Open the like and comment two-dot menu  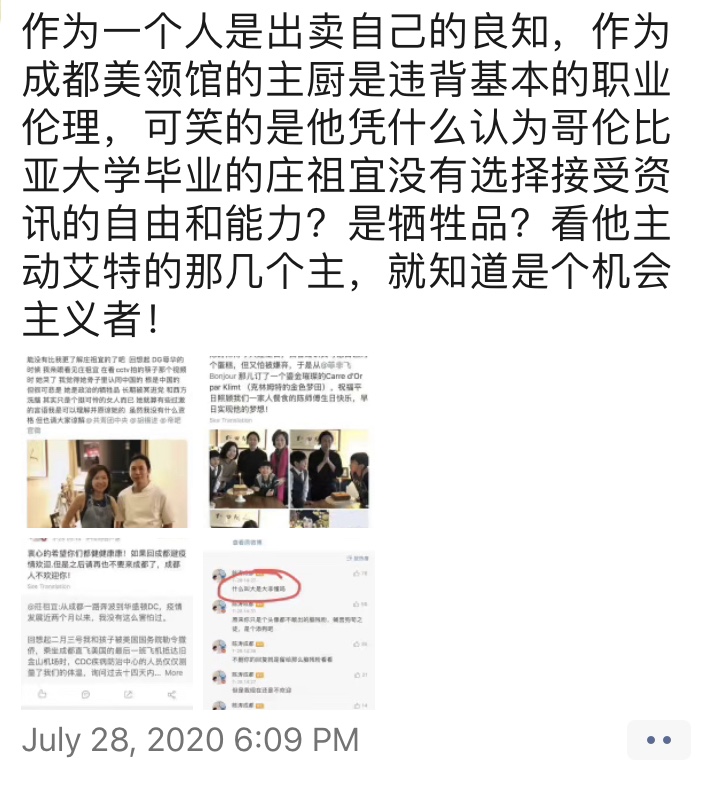tap(658, 740)
